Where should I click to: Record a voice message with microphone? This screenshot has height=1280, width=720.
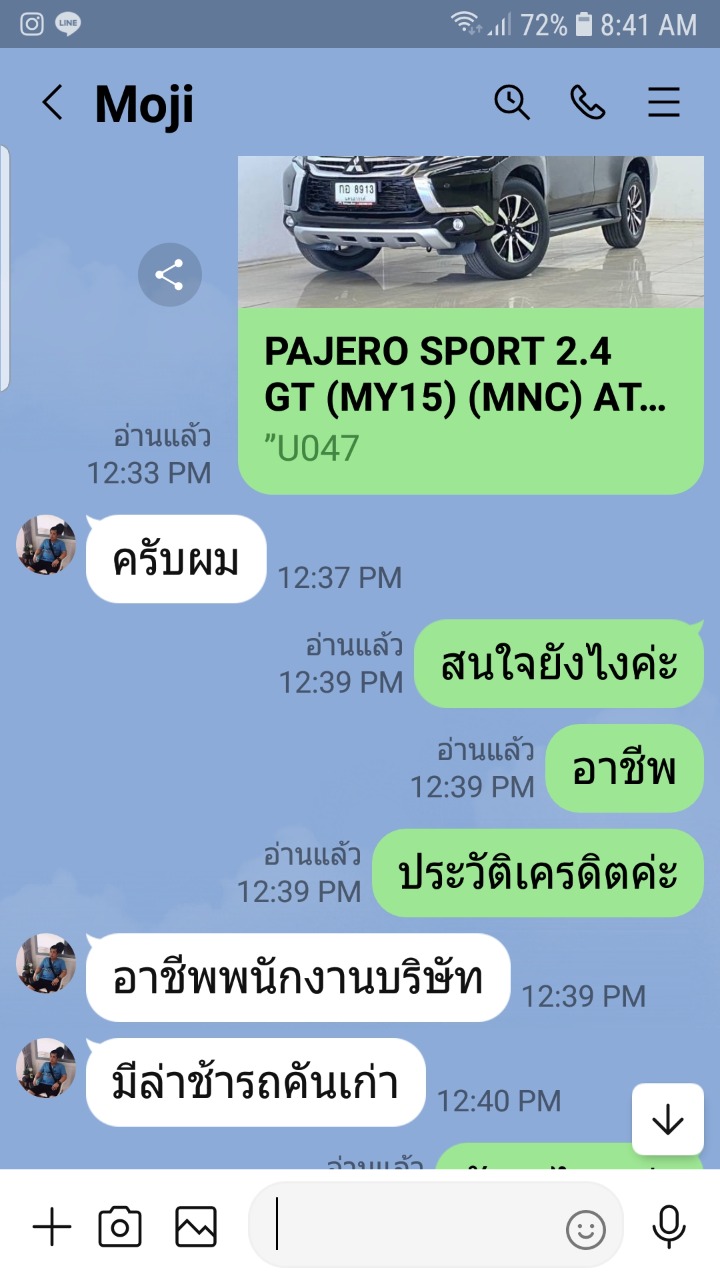click(x=668, y=1227)
